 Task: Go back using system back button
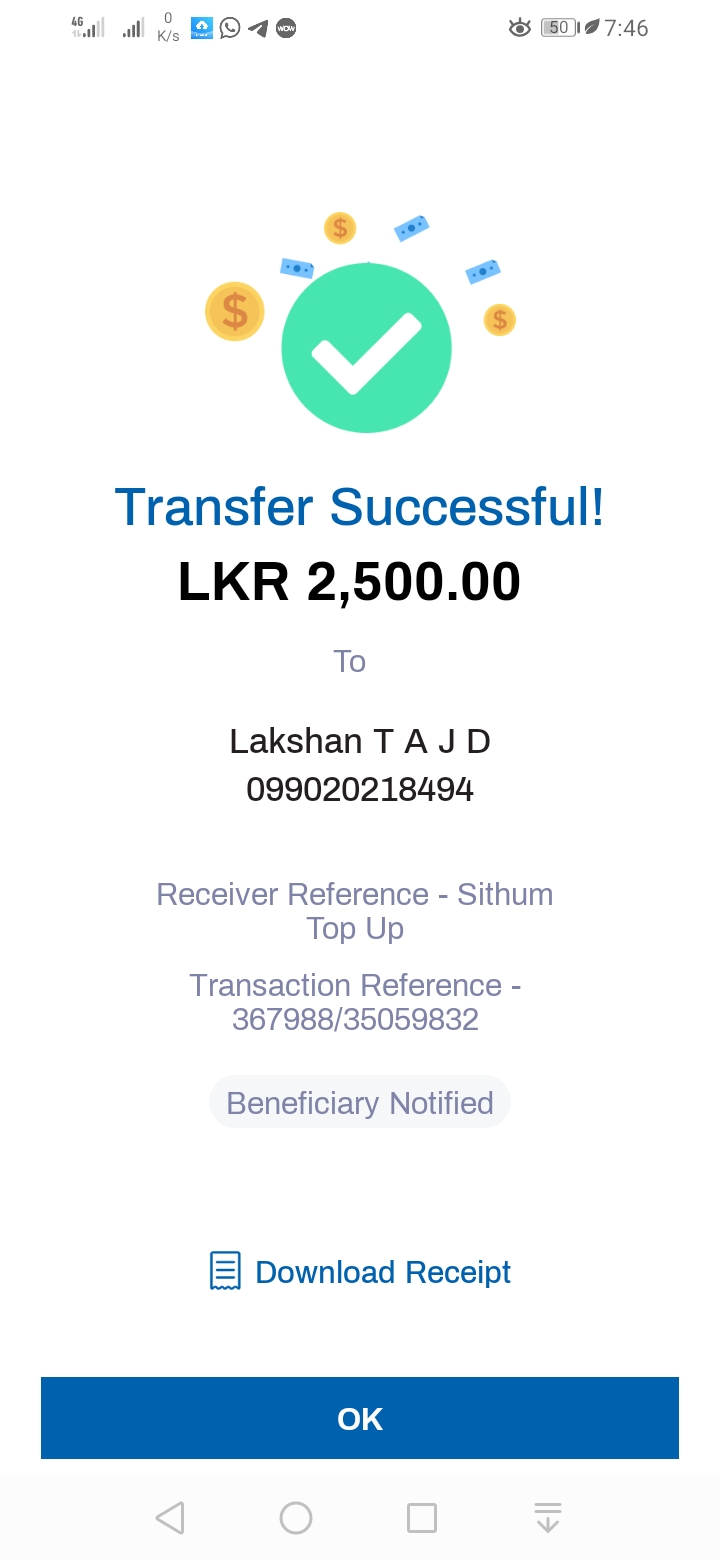tap(170, 1518)
